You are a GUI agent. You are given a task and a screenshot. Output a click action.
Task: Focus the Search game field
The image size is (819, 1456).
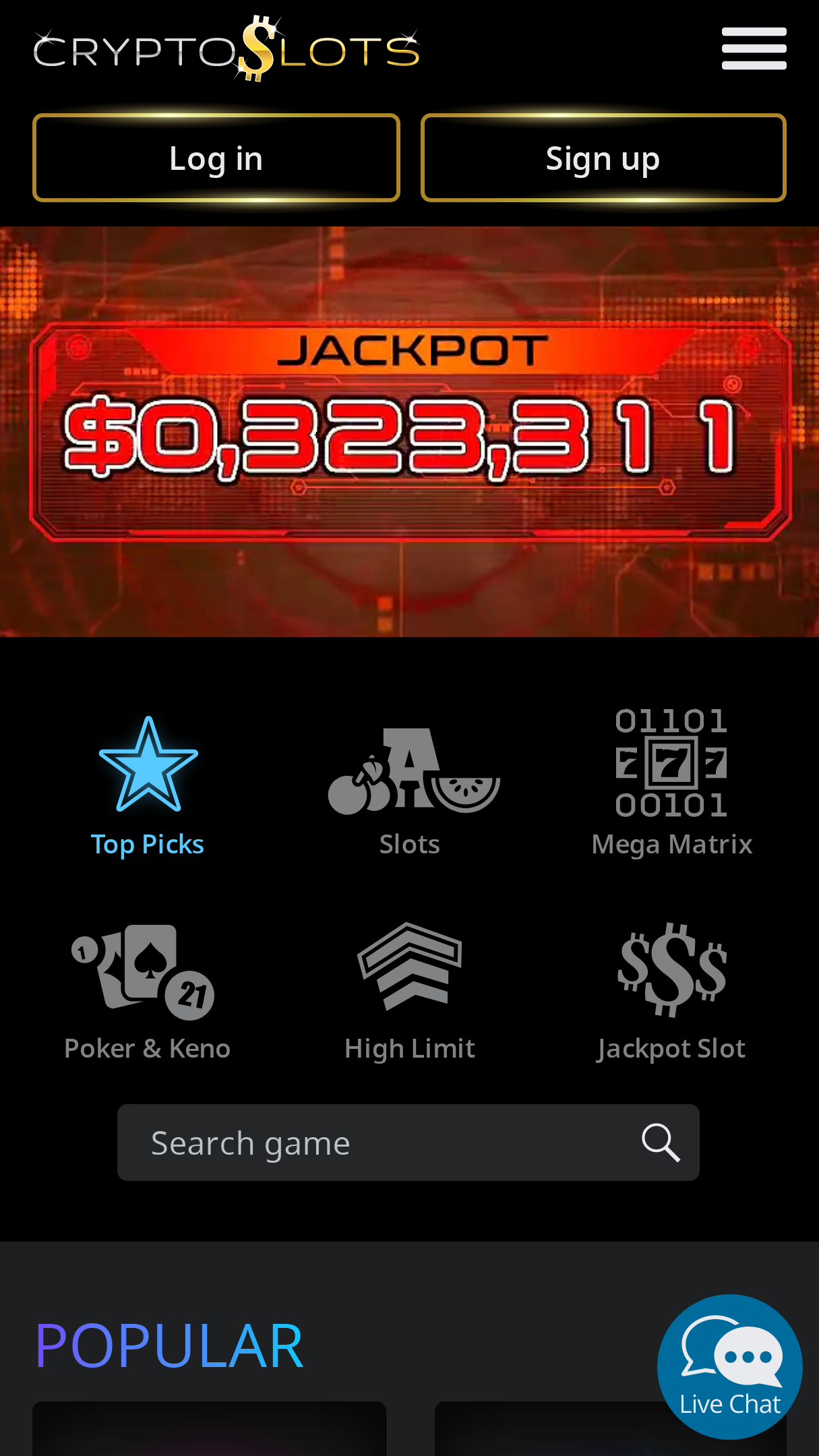[x=408, y=1143]
